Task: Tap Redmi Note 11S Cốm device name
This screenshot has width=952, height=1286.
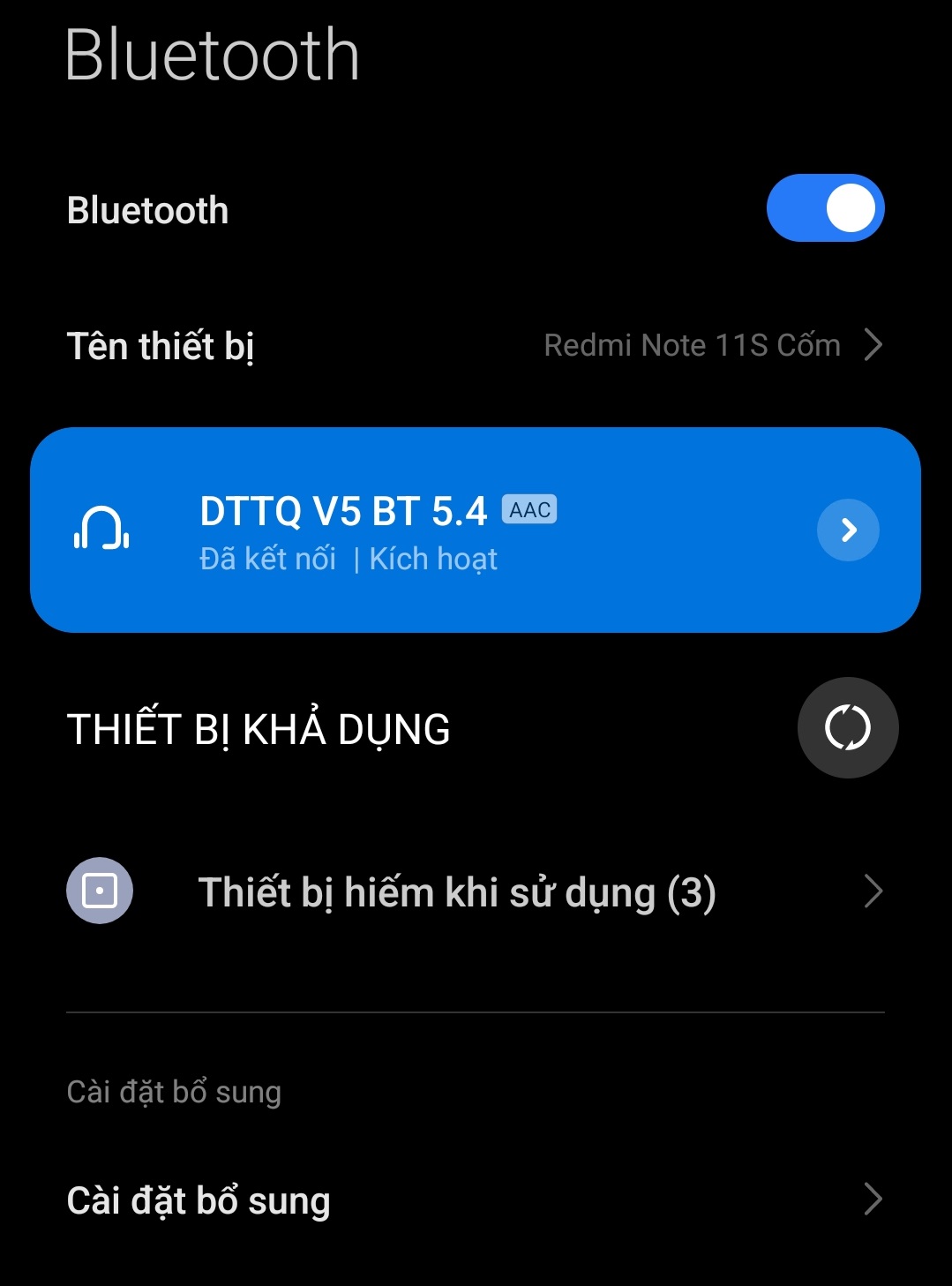Action: coord(693,345)
